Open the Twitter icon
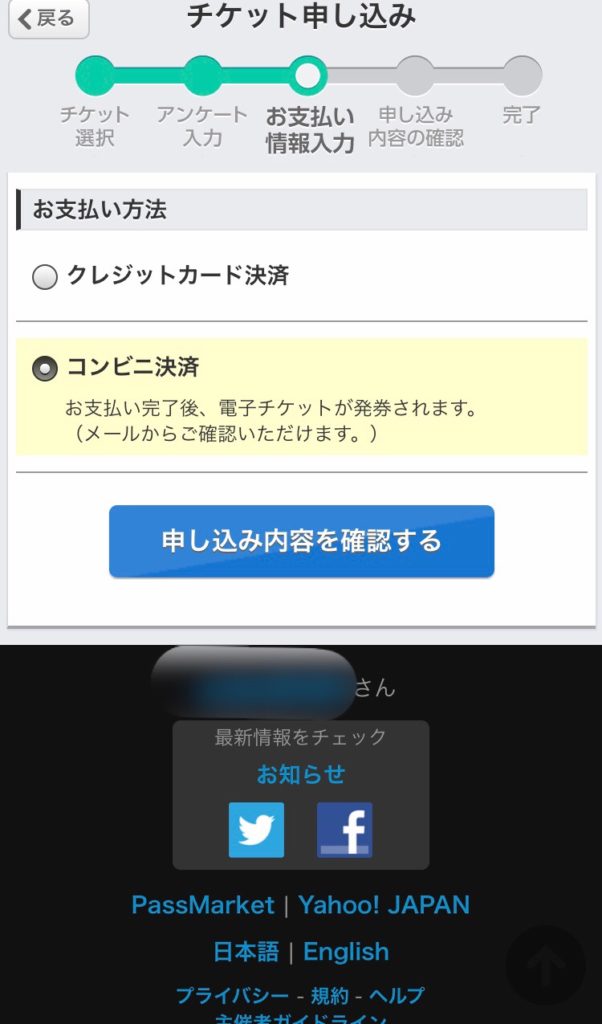 (x=256, y=829)
